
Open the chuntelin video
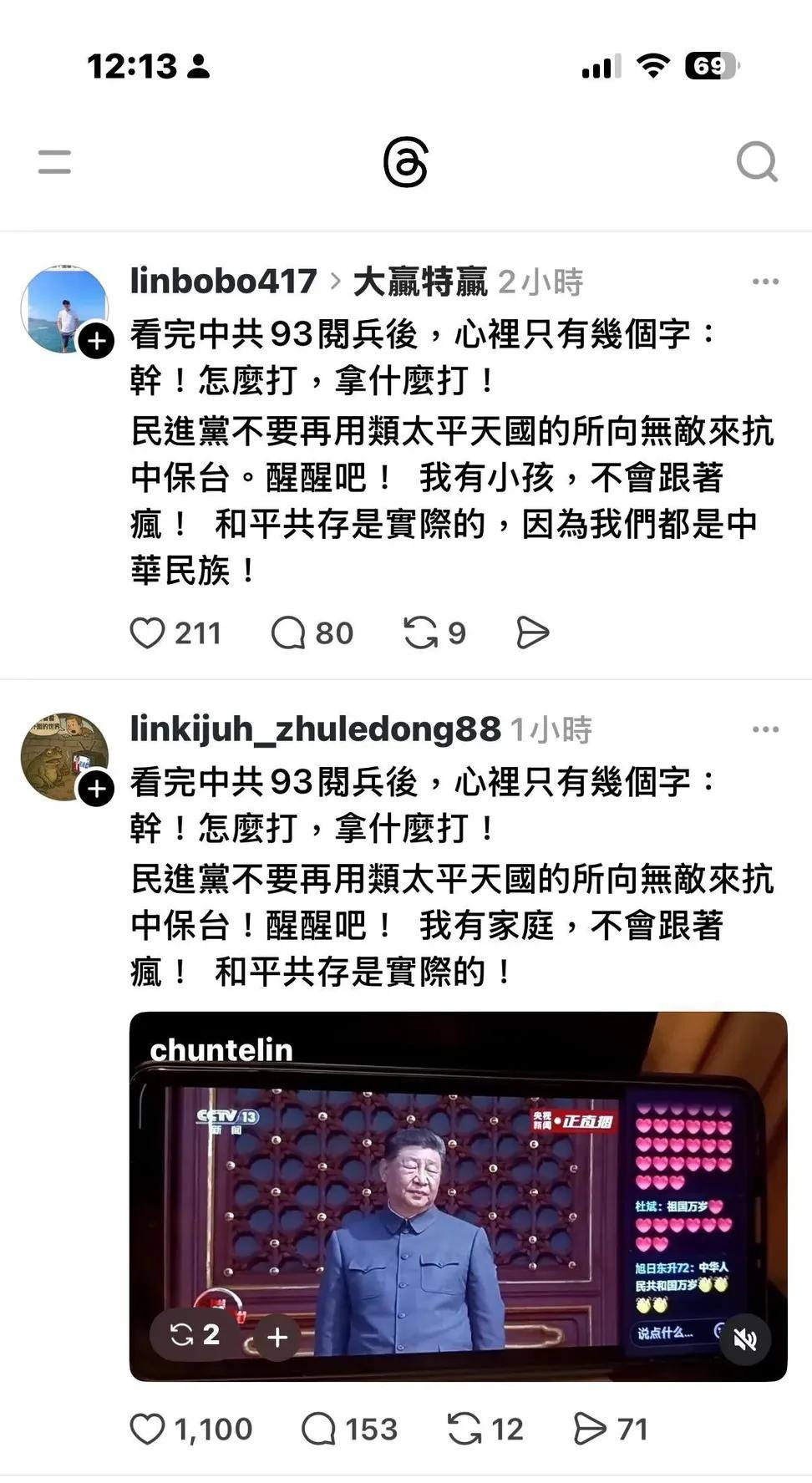click(458, 1196)
